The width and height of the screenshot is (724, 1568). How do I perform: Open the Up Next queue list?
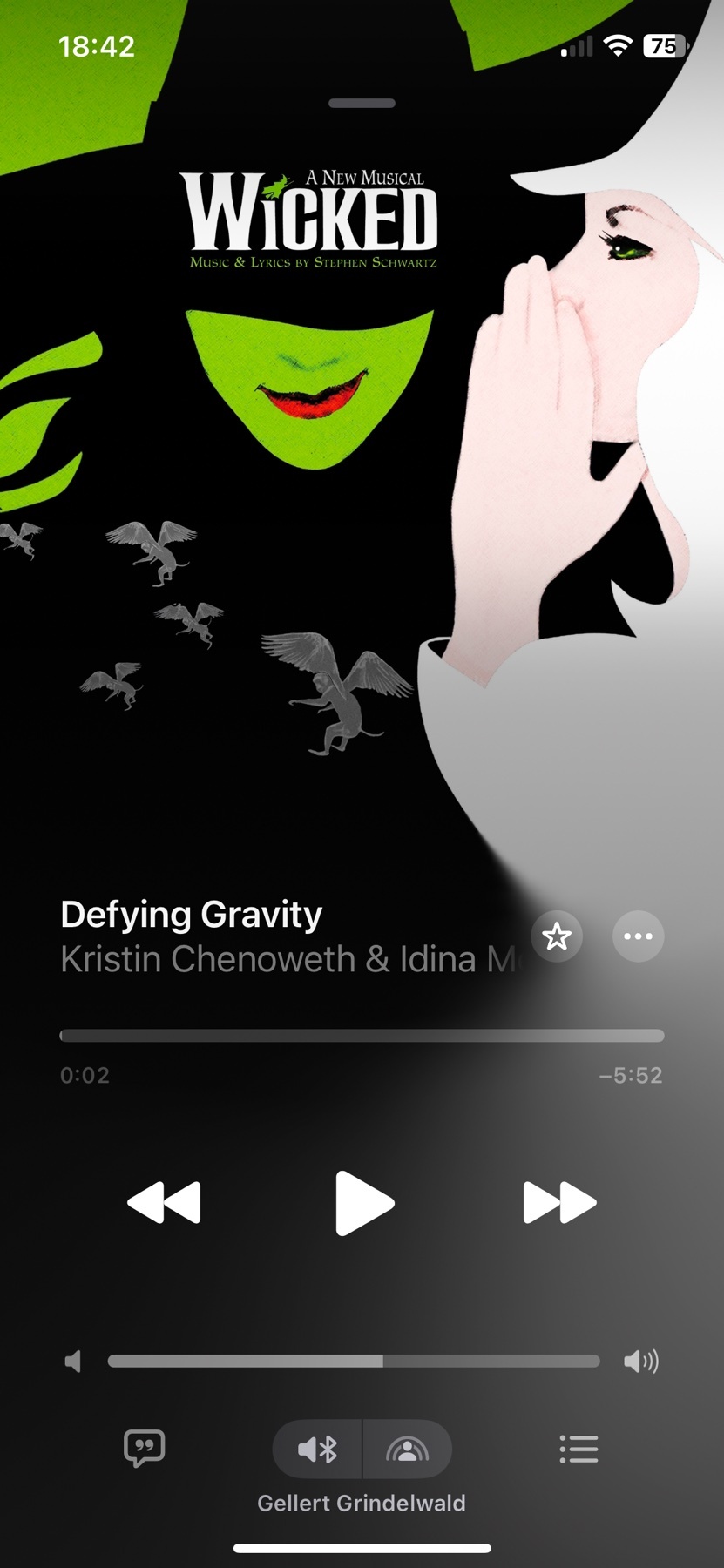point(579,1449)
